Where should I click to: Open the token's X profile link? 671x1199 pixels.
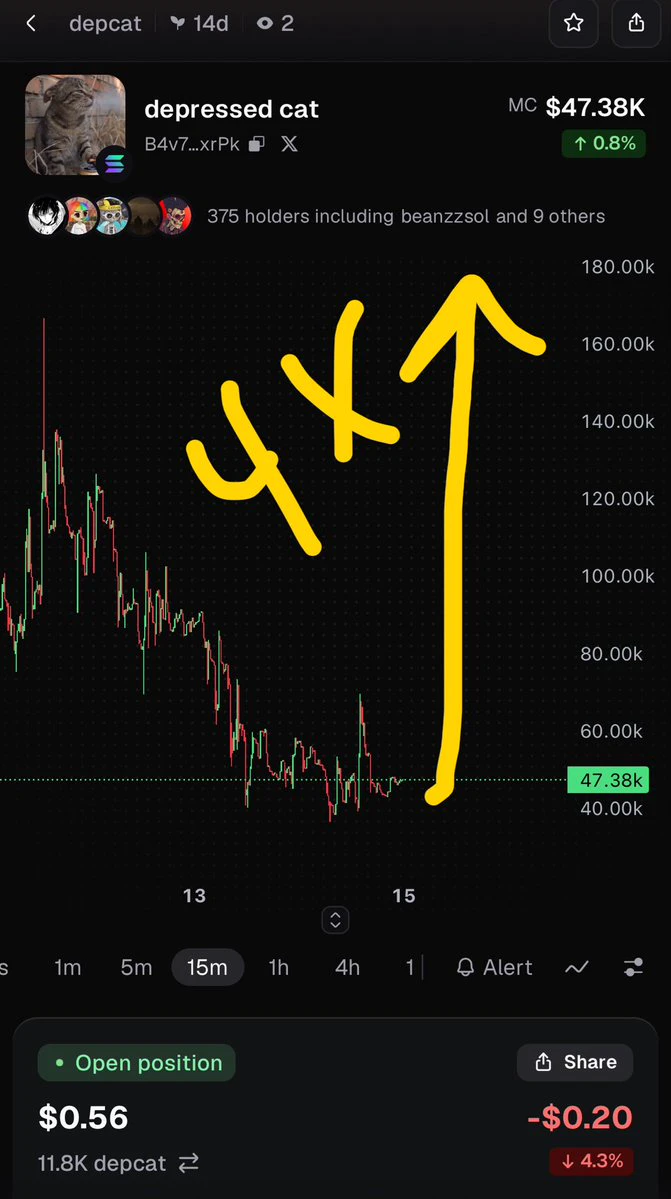289,144
